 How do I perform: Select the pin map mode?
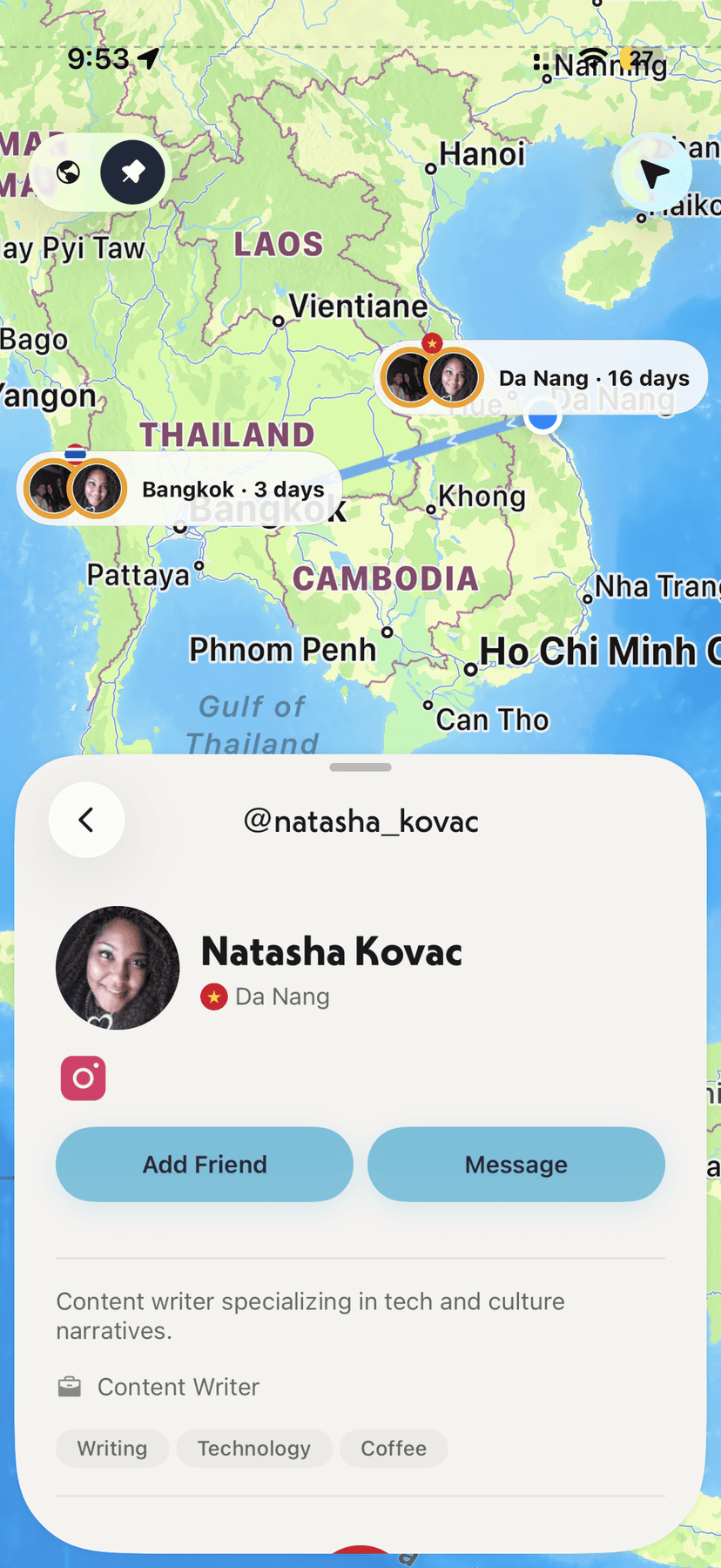pos(132,172)
